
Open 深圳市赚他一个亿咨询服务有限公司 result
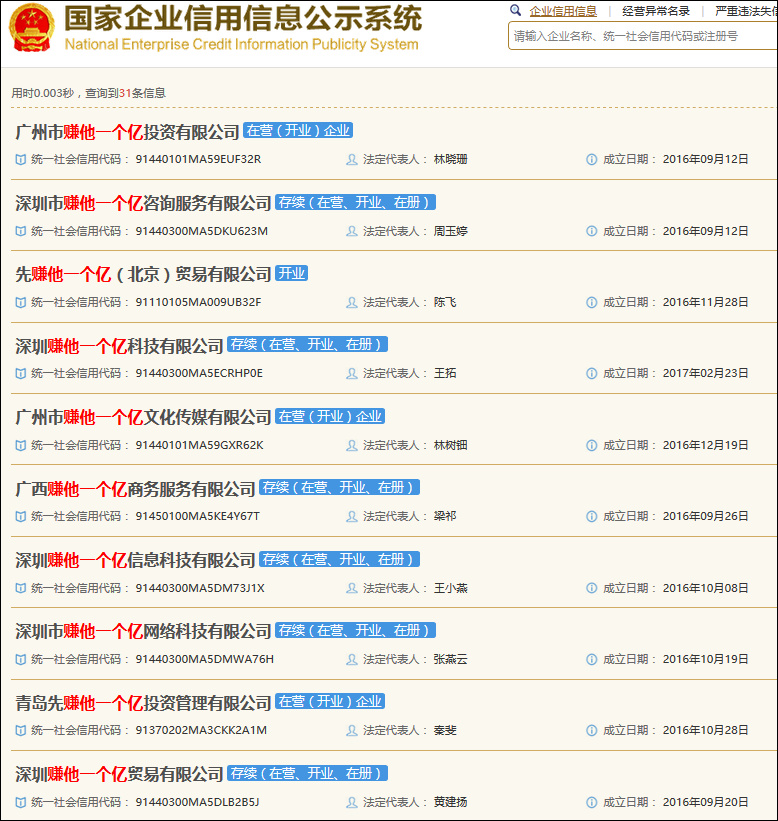pos(144,203)
